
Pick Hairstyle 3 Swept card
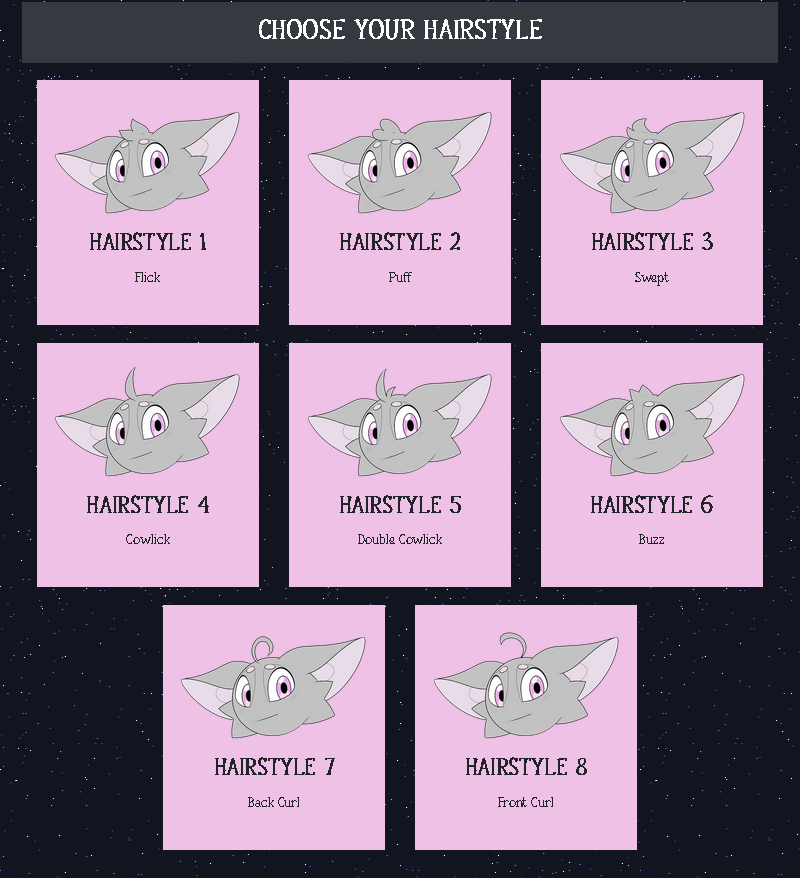(652, 202)
